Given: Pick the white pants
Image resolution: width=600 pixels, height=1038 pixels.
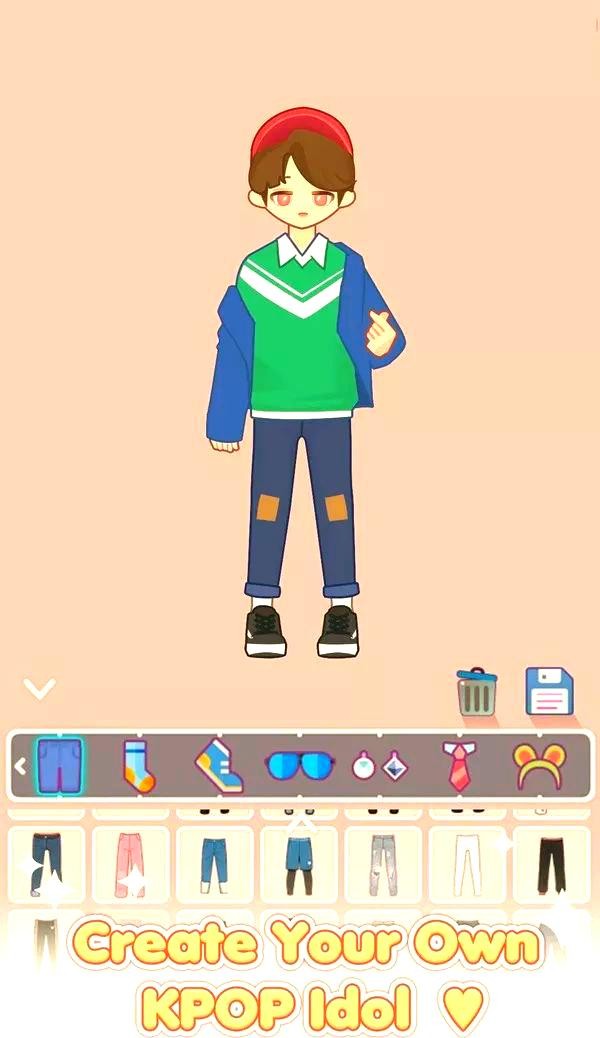Looking at the screenshot, I should [x=467, y=863].
